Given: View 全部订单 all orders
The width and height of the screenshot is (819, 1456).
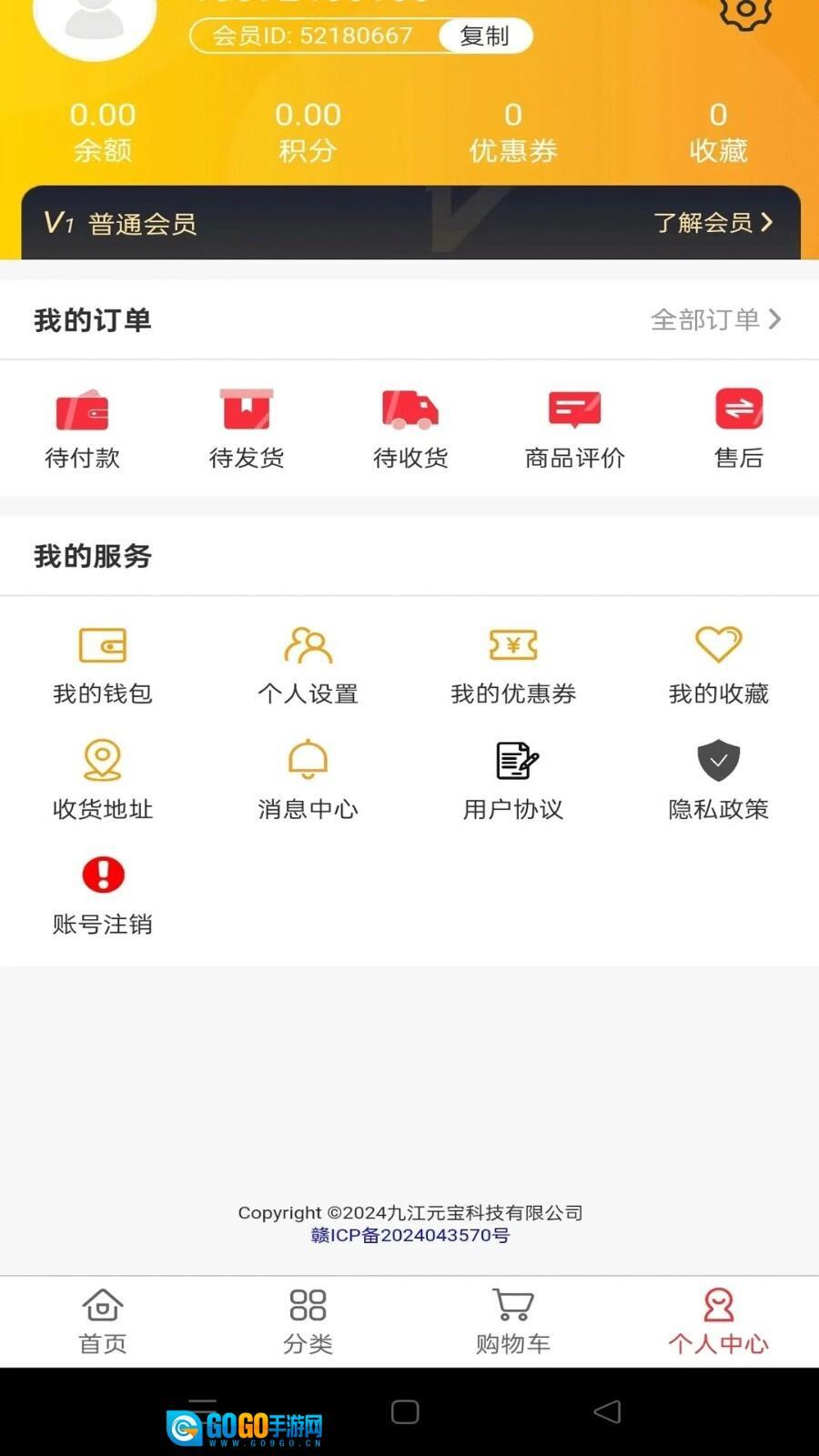Looking at the screenshot, I should [715, 319].
